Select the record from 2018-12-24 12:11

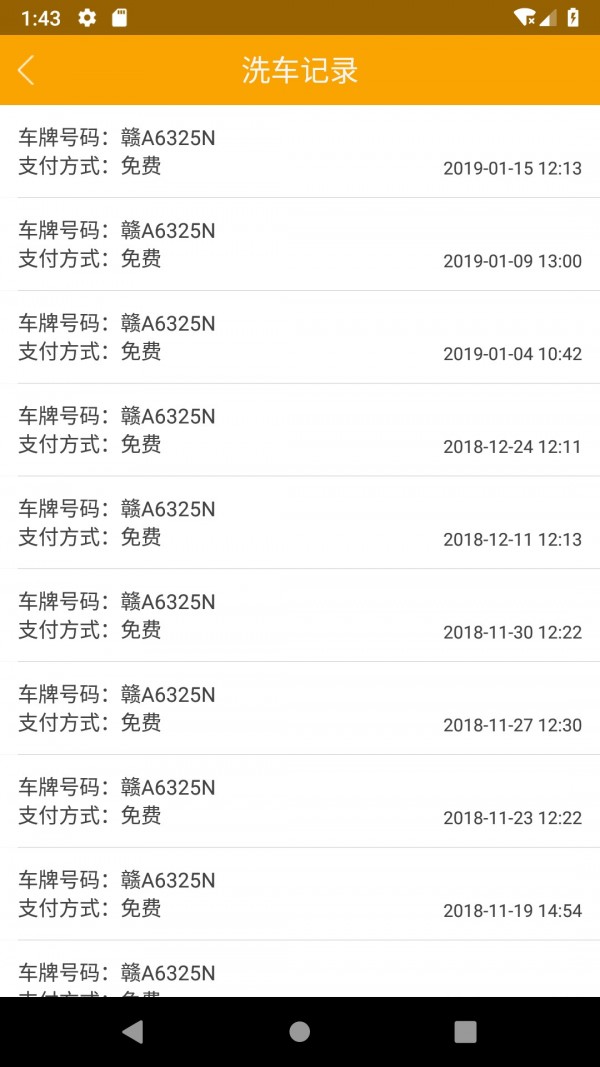click(300, 431)
